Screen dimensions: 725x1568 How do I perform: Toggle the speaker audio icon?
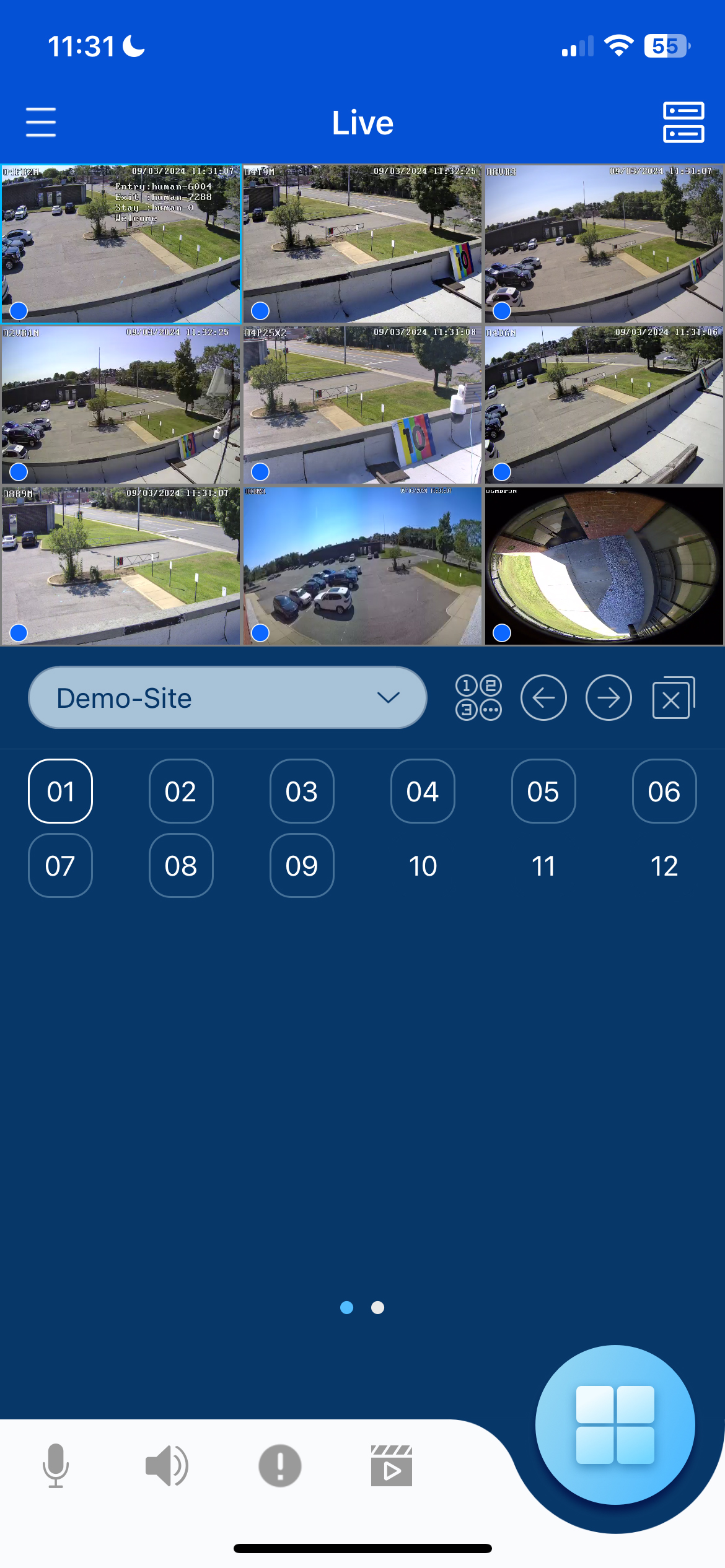pyautogui.click(x=167, y=1465)
